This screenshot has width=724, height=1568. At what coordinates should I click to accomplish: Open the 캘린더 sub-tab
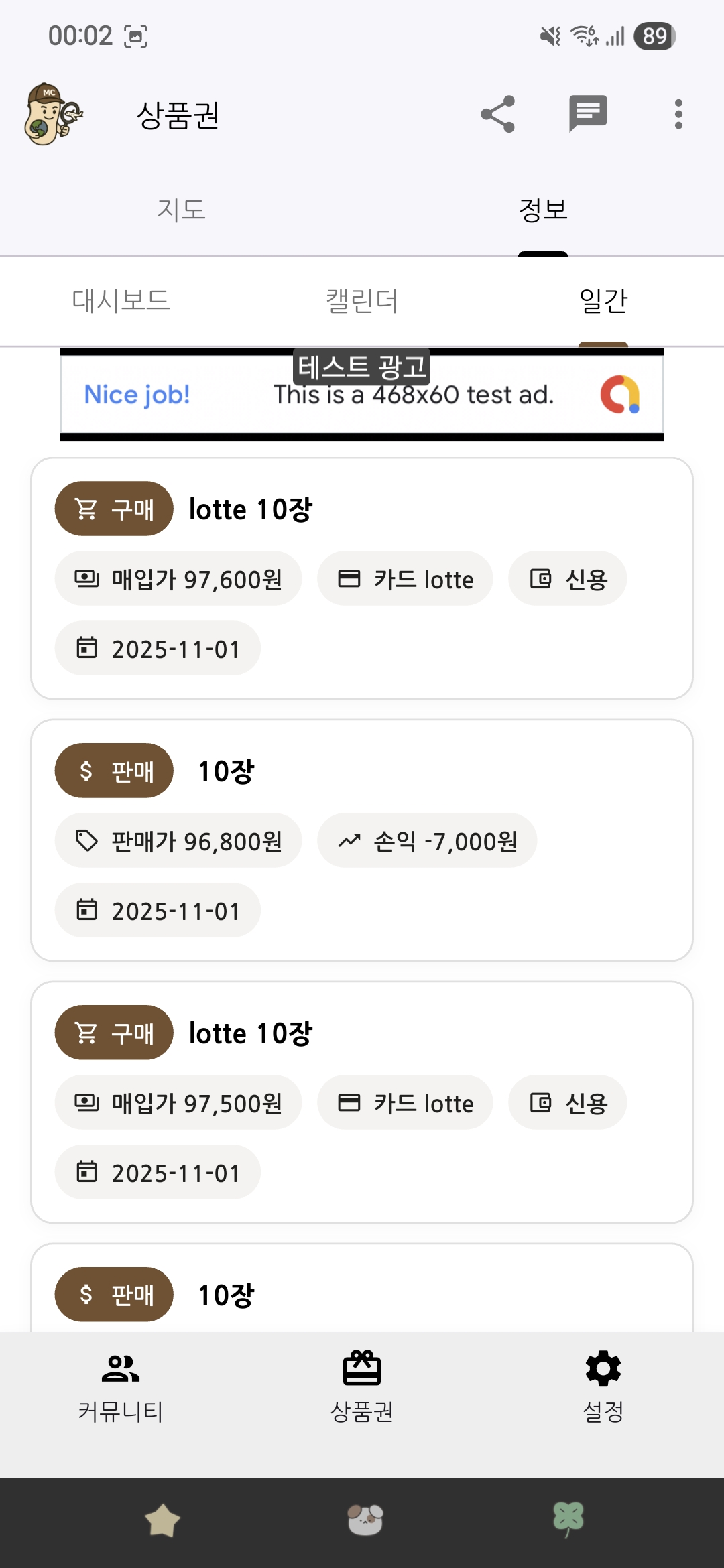(362, 300)
